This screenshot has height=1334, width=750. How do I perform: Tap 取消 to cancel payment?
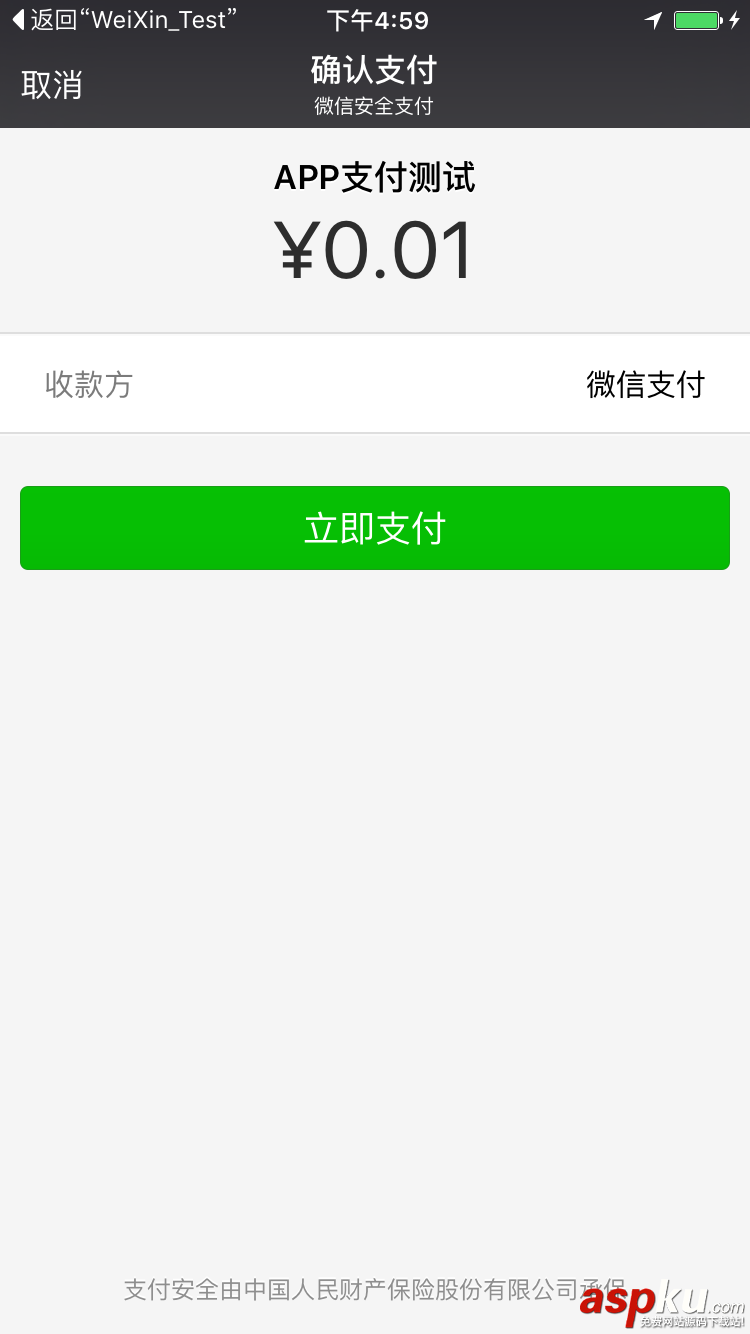click(x=49, y=86)
